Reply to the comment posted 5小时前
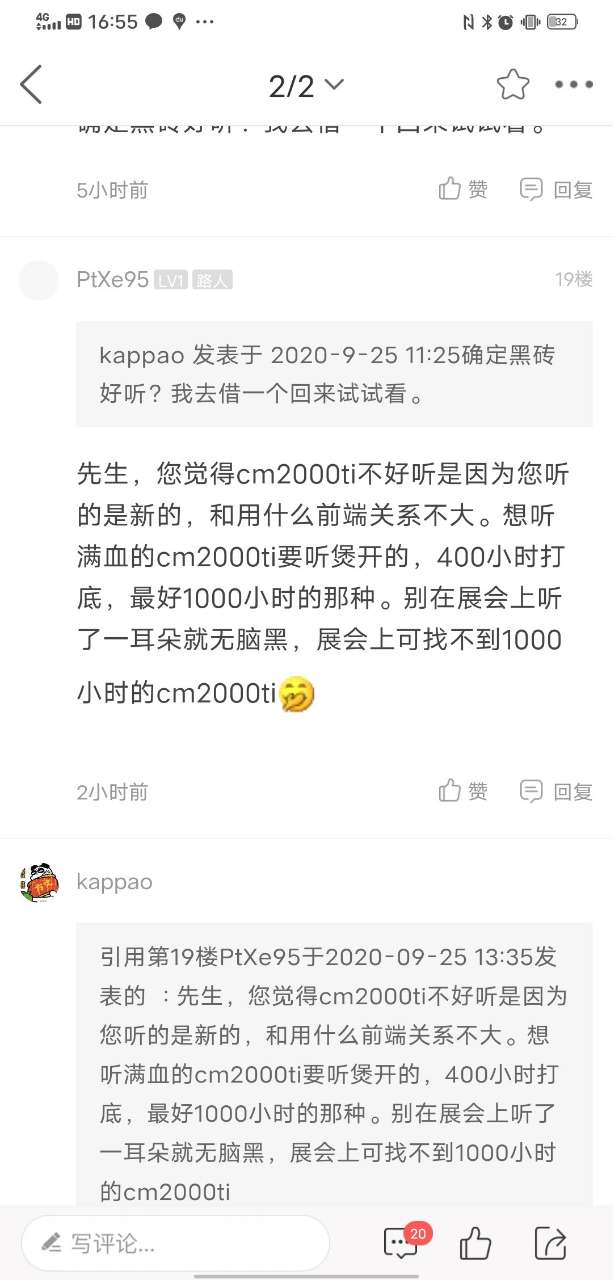The width and height of the screenshot is (613, 1280). pyautogui.click(x=556, y=189)
